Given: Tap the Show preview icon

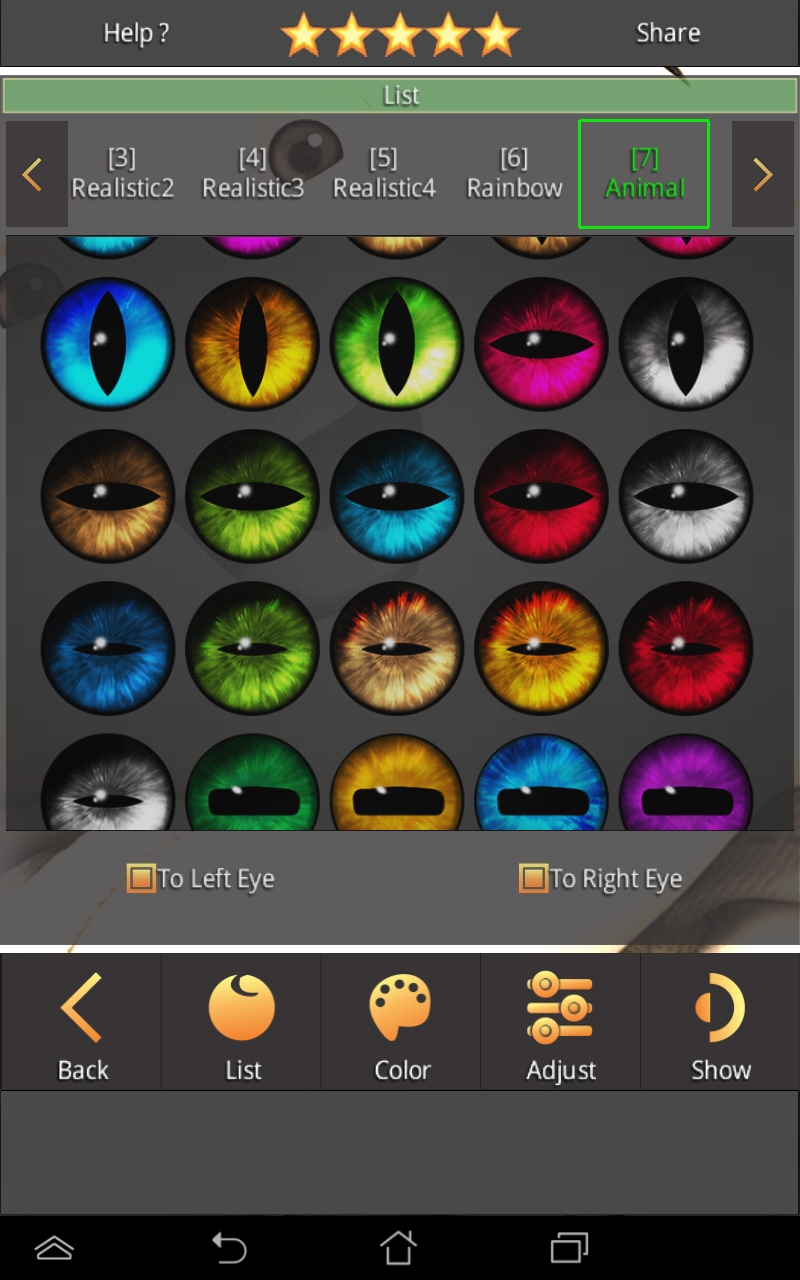Looking at the screenshot, I should click(720, 1020).
